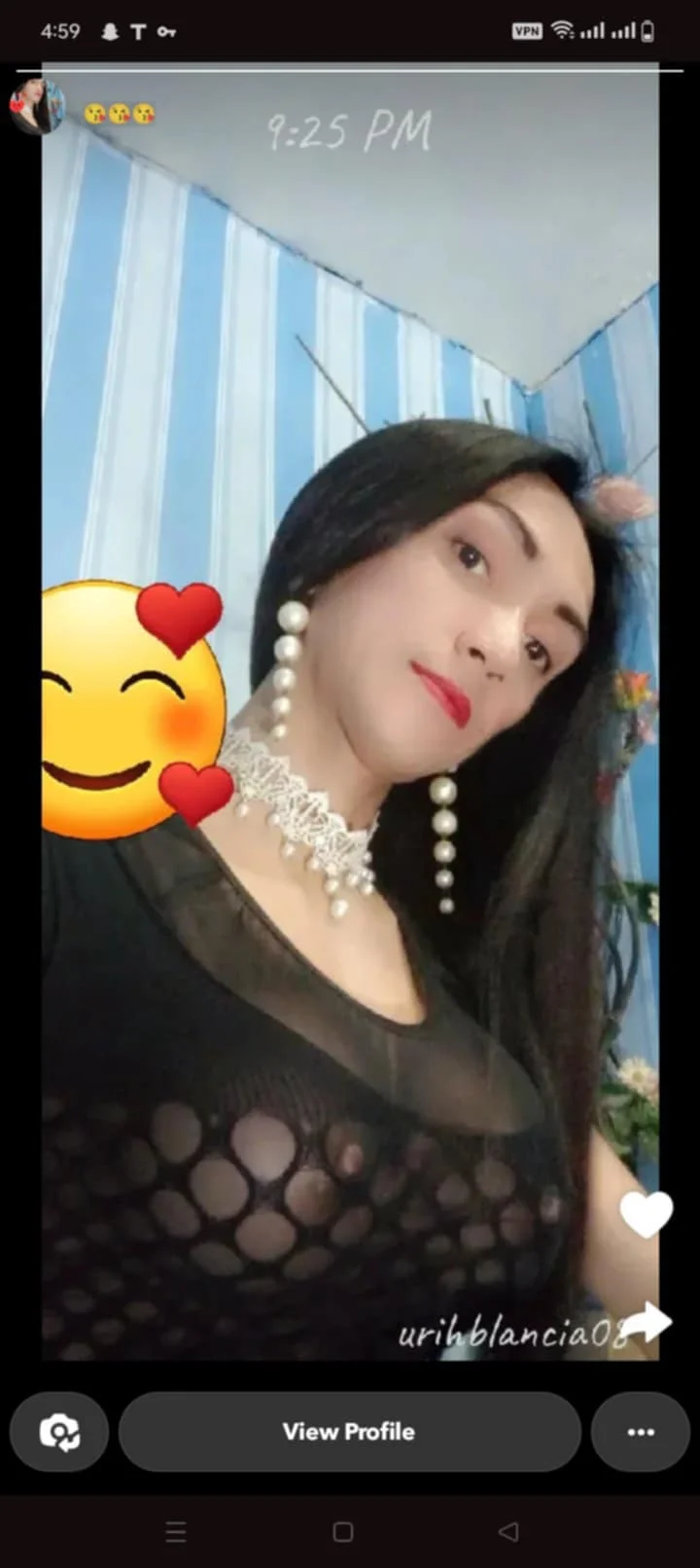Go back with system back button
The image size is (700, 1568).
pyautogui.click(x=508, y=1532)
